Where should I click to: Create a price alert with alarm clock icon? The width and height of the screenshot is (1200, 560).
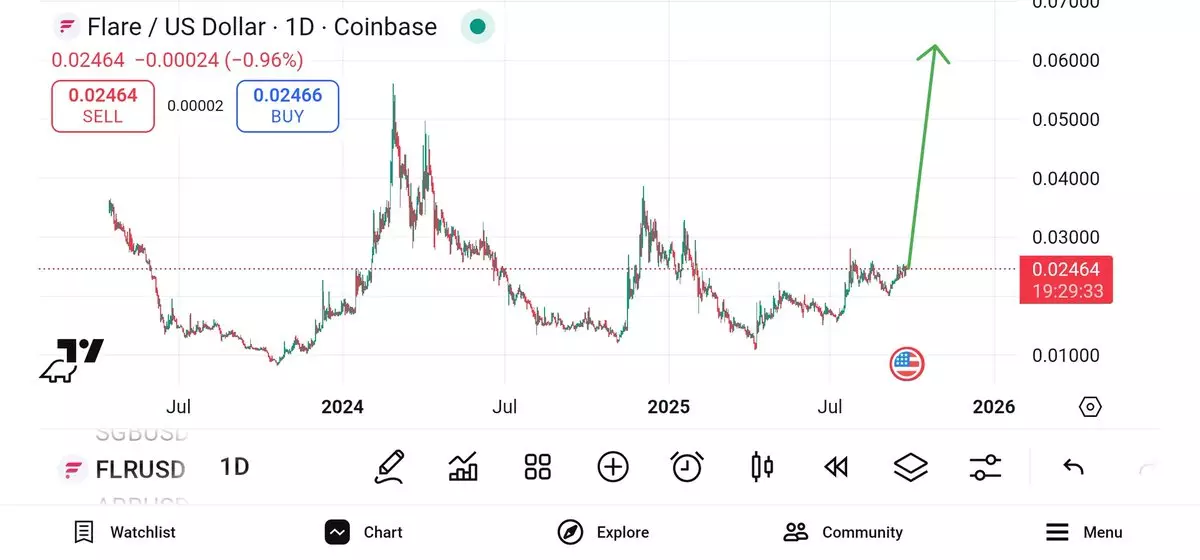(x=687, y=467)
